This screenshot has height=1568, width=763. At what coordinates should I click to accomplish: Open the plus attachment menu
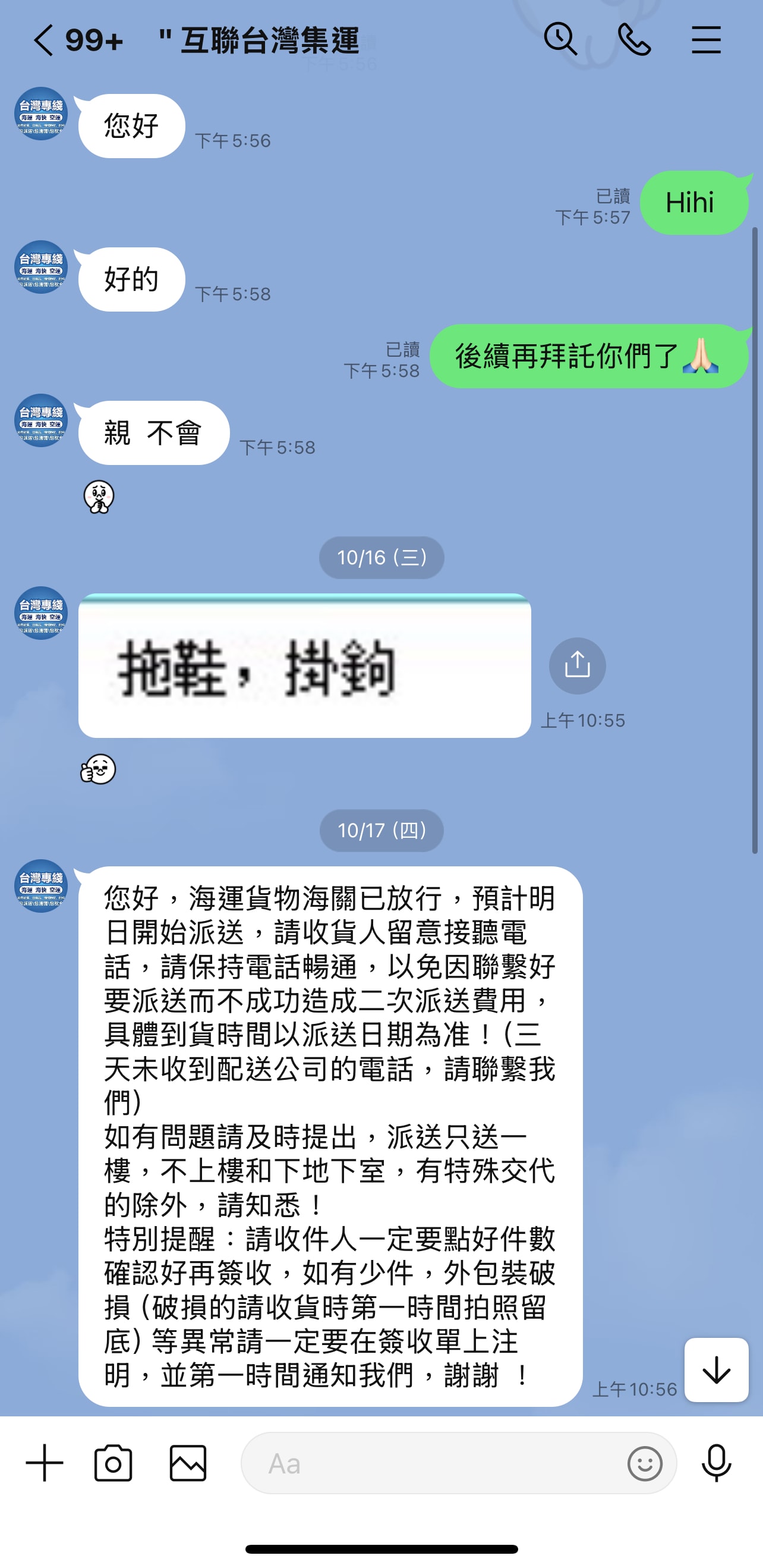coord(45,1463)
